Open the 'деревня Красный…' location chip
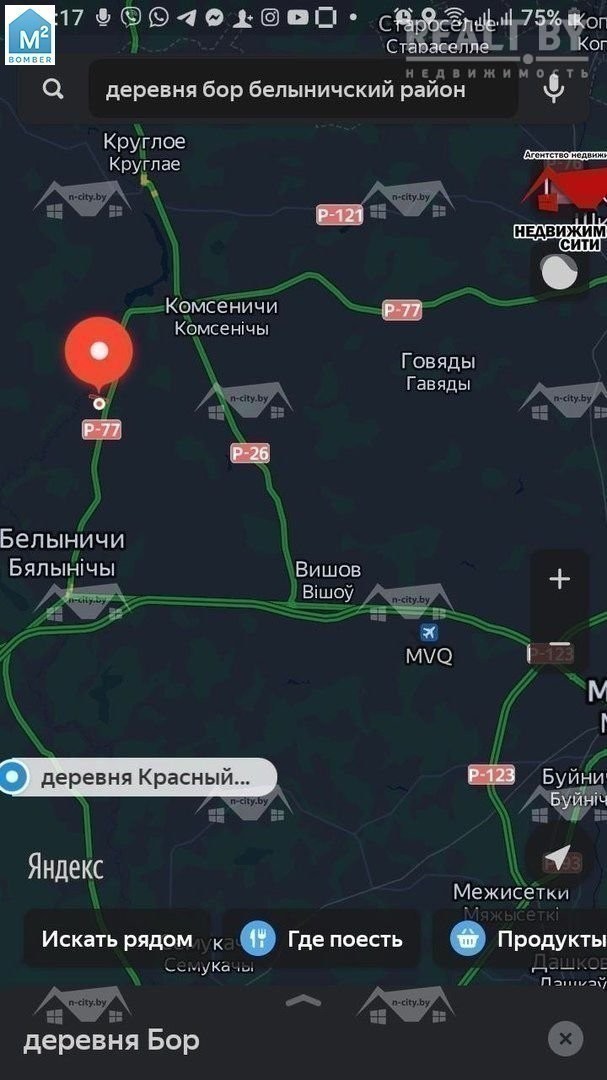607x1080 pixels. click(140, 777)
